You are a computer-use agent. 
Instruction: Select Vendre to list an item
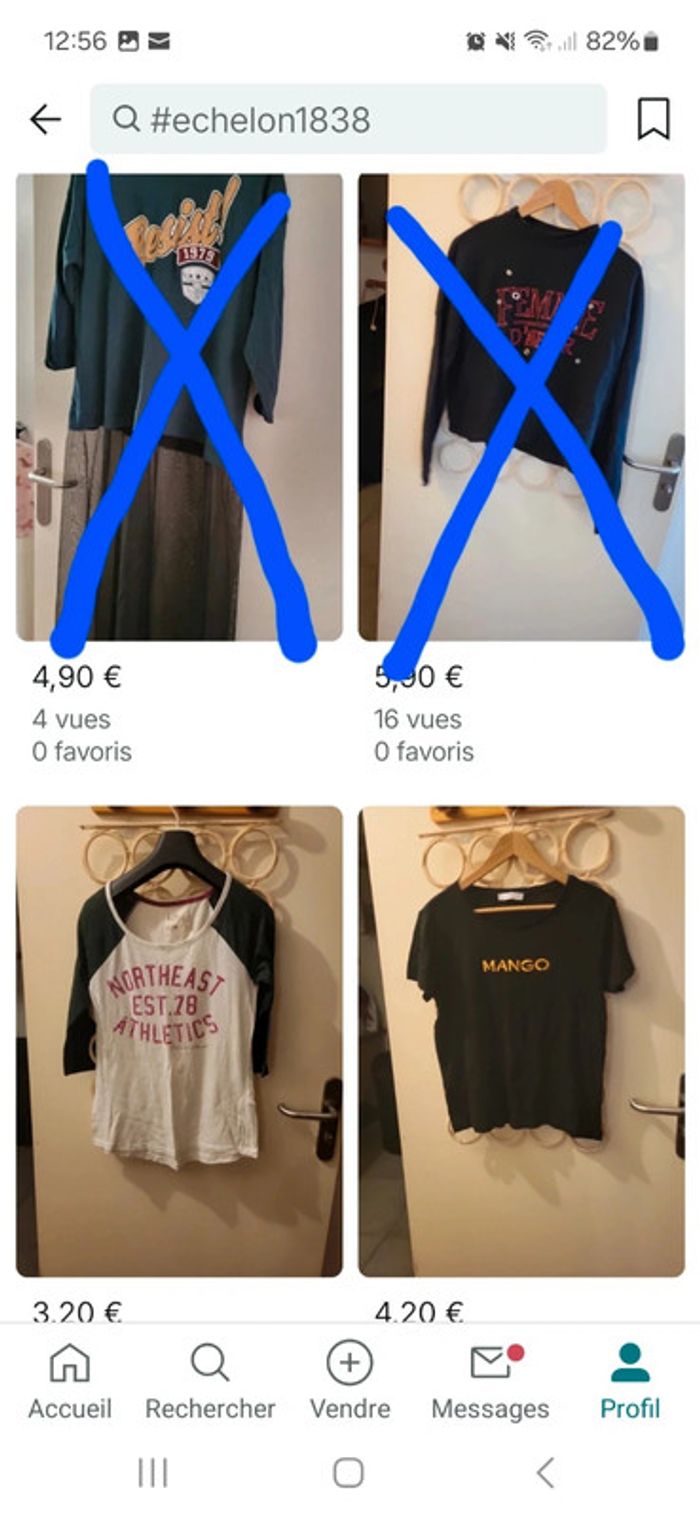click(x=350, y=1381)
